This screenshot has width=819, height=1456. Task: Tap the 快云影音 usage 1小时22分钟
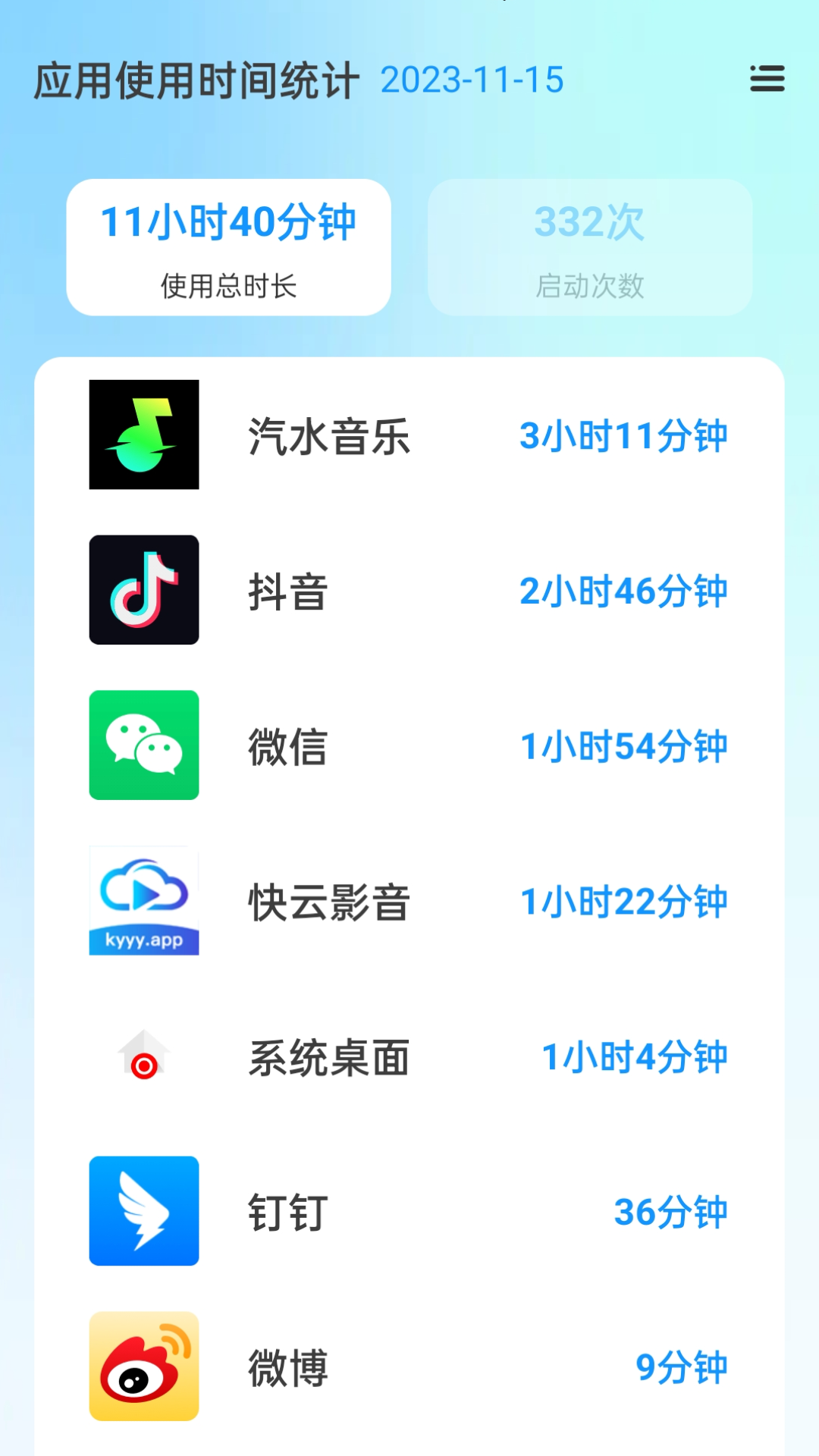click(623, 901)
